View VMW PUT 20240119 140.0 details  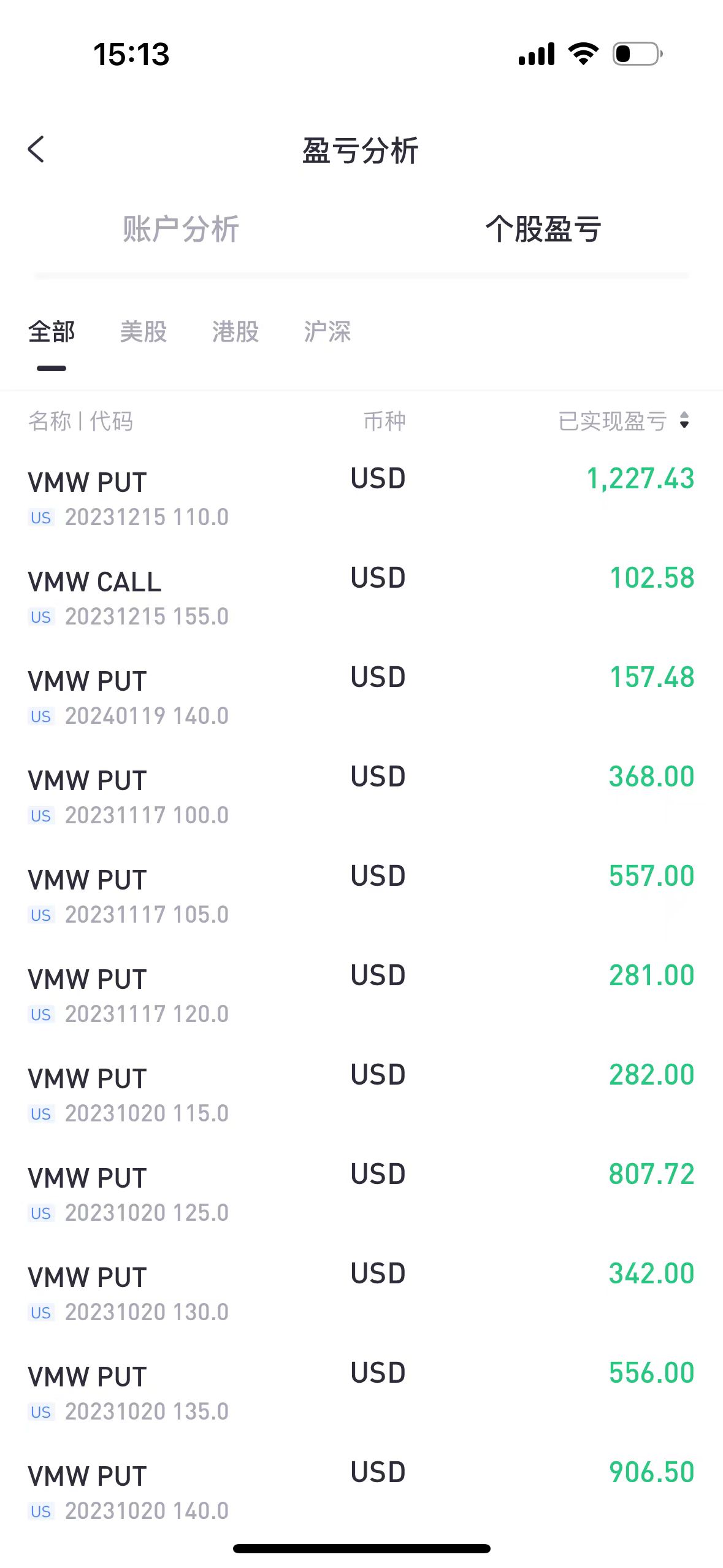tap(361, 696)
